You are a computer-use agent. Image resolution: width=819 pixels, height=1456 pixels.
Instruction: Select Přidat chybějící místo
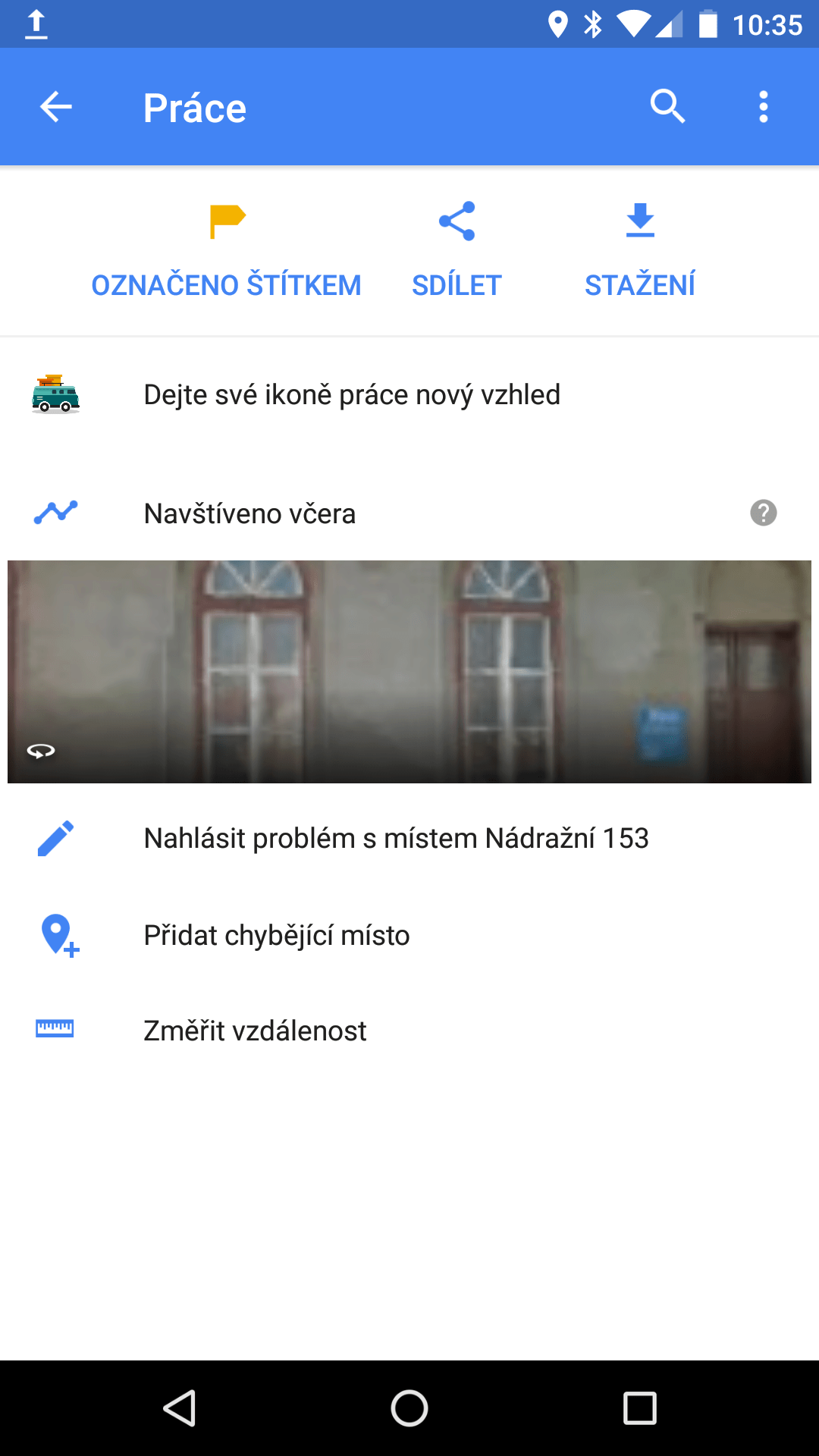tap(409, 935)
